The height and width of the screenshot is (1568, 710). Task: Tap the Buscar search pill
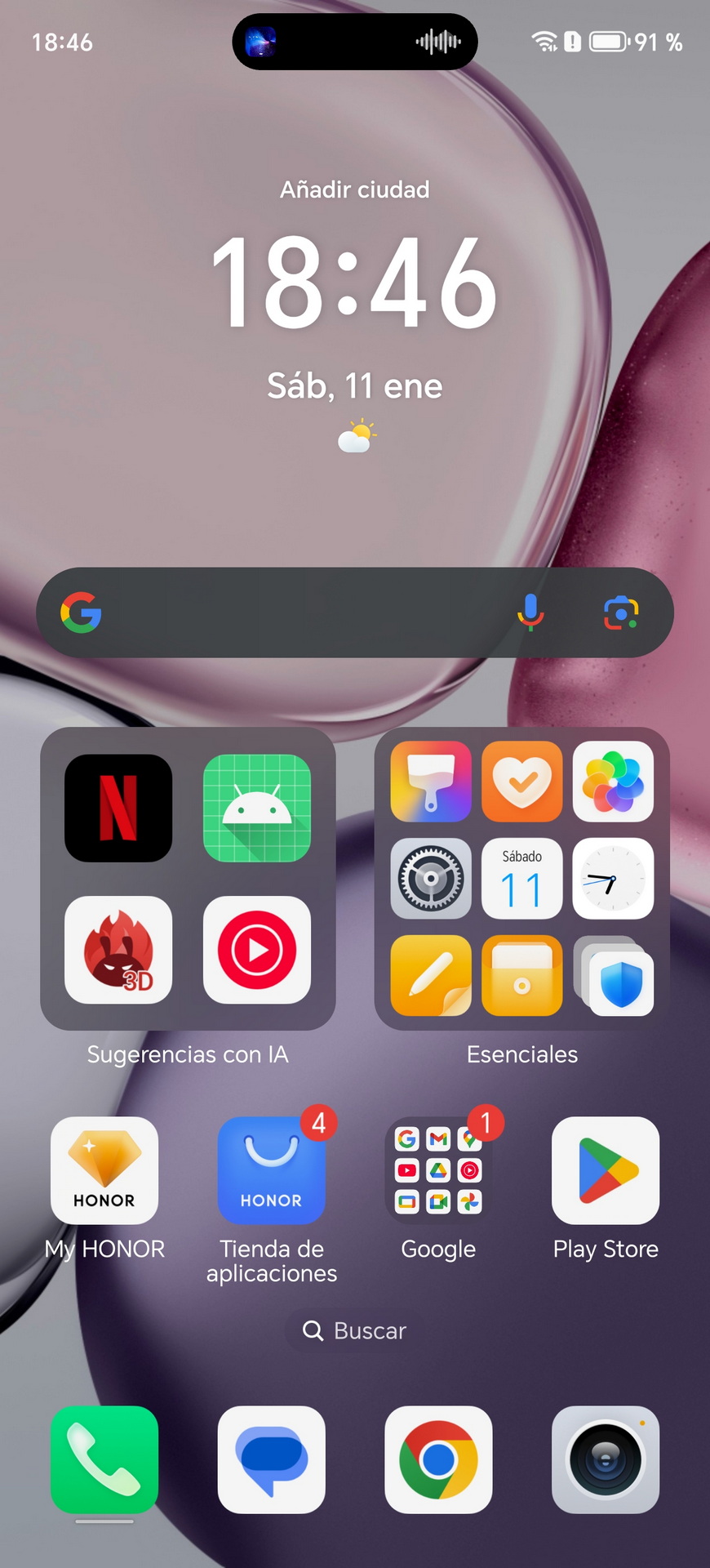pyautogui.click(x=355, y=1330)
